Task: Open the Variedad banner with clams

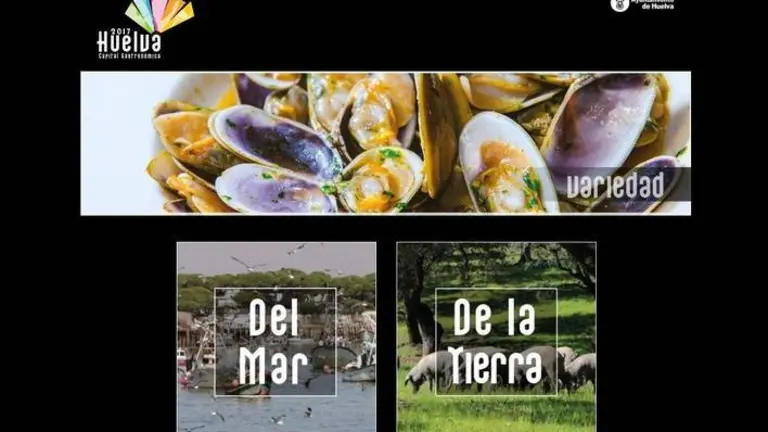Action: (385, 143)
